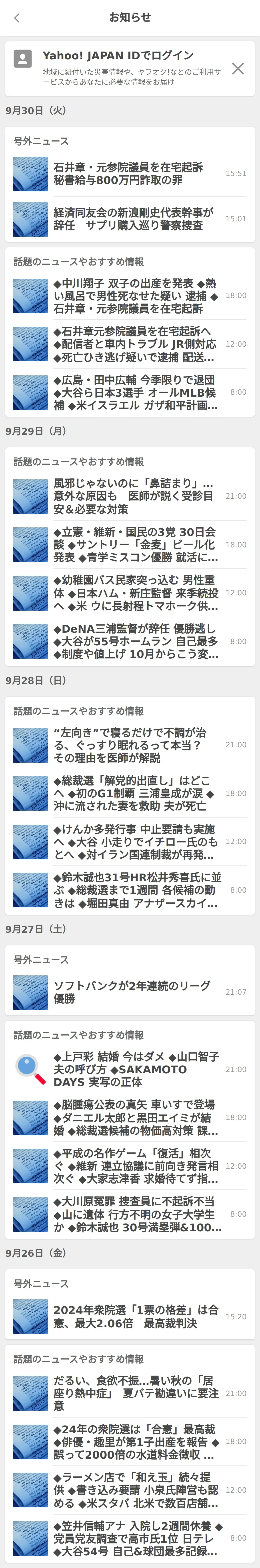Open the 2024年衆院選「1票の格差」 ruling news
260x1568 pixels.
(x=130, y=1317)
